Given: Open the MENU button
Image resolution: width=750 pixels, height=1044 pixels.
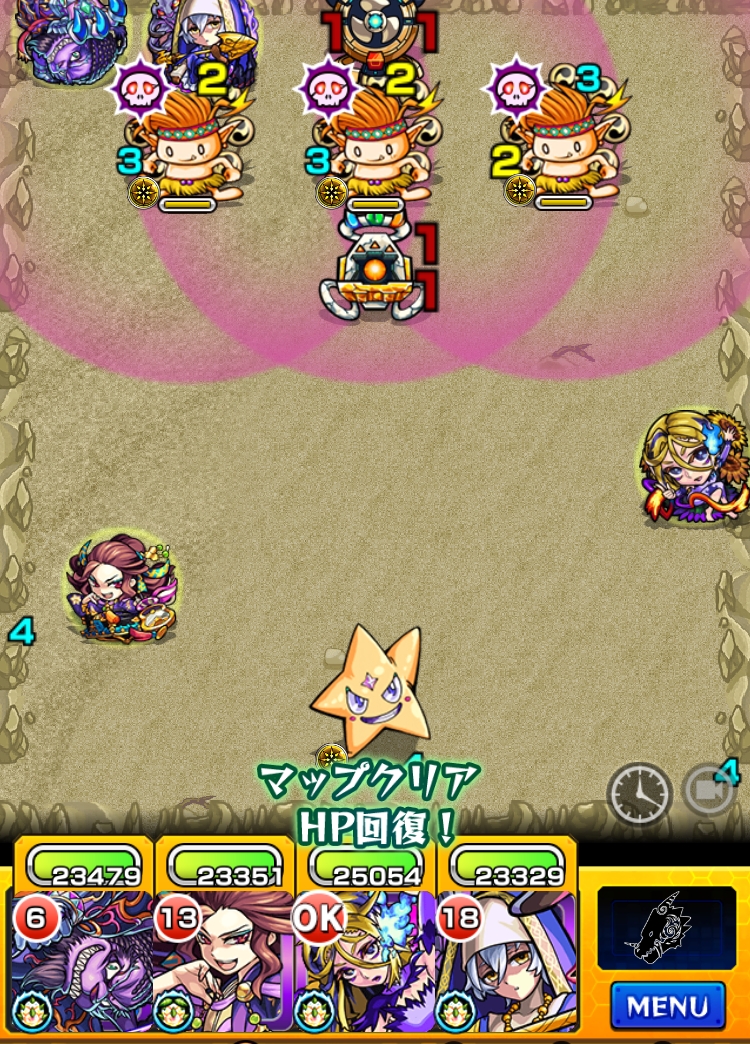Looking at the screenshot, I should pos(667,1004).
